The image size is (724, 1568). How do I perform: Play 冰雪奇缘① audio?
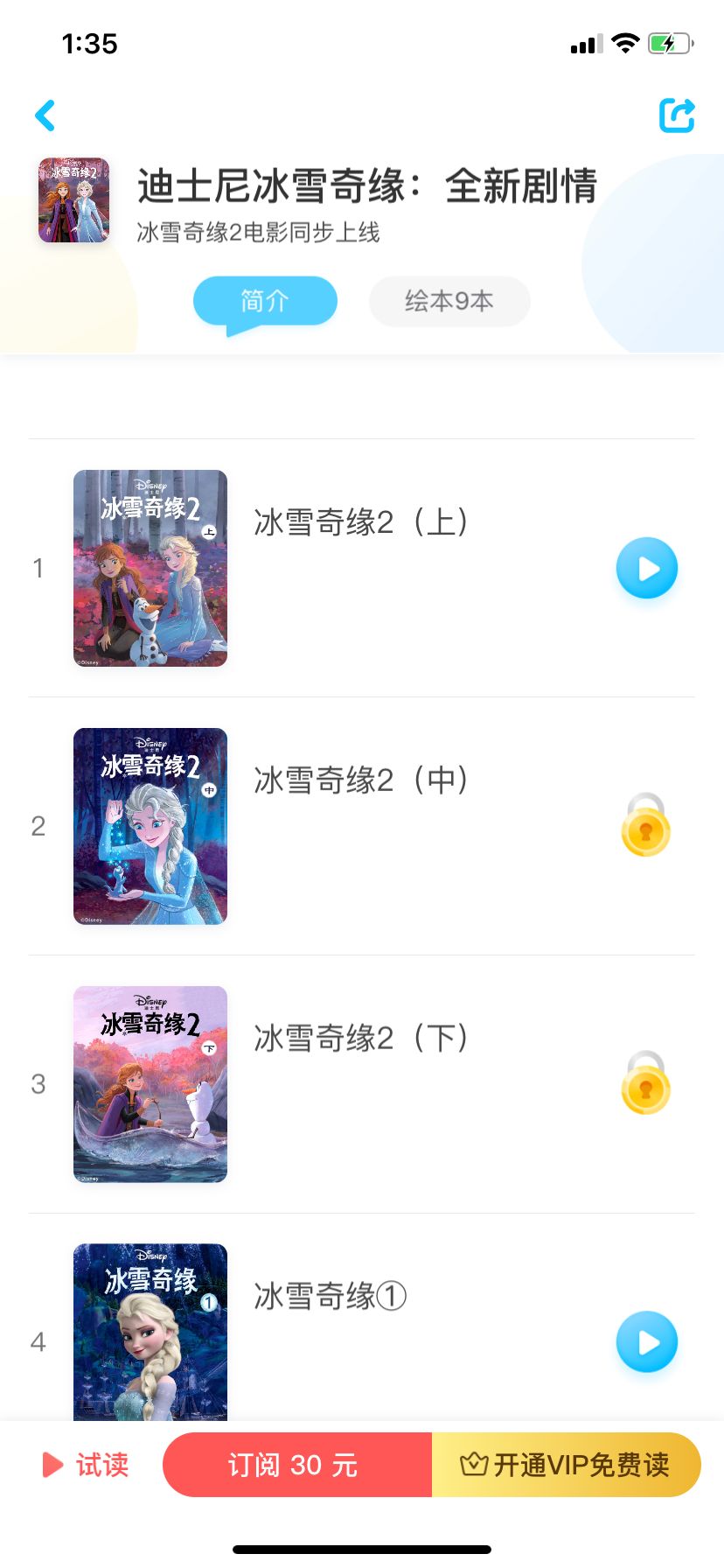pyautogui.click(x=646, y=1341)
